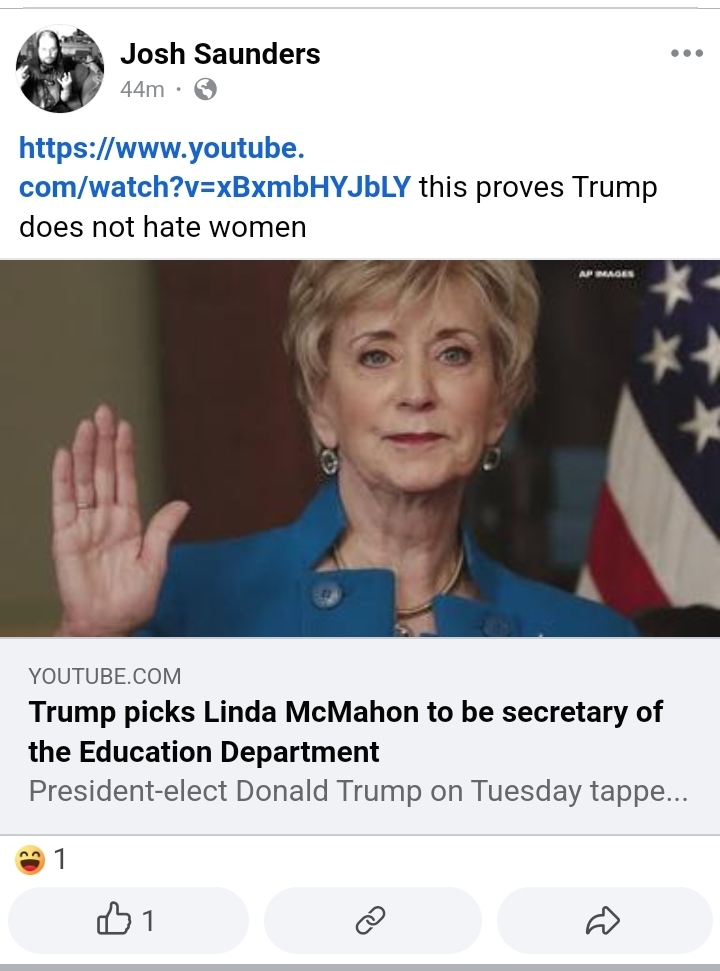The image size is (720, 971).
Task: Open the YouTube watch link in the post
Action: tap(214, 167)
